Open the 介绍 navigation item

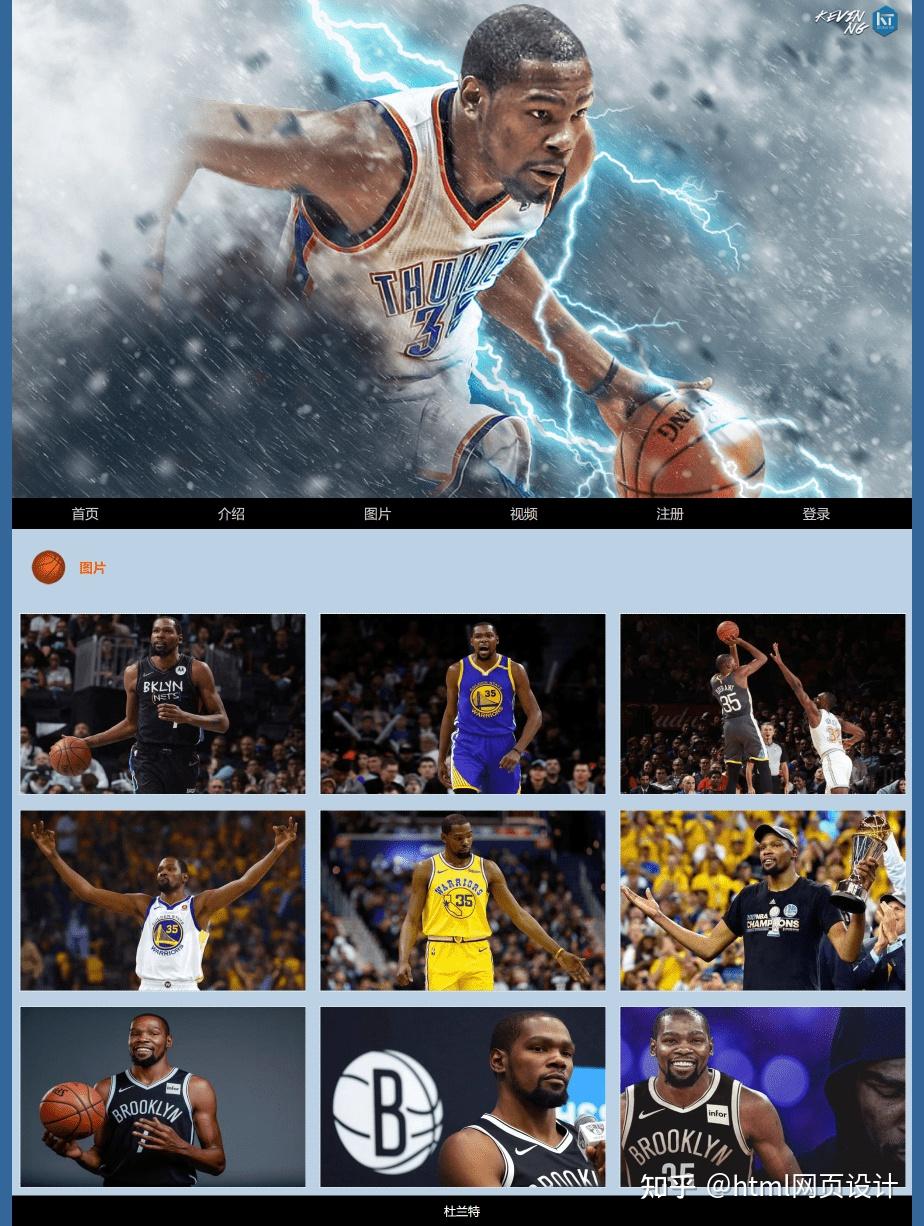click(230, 513)
